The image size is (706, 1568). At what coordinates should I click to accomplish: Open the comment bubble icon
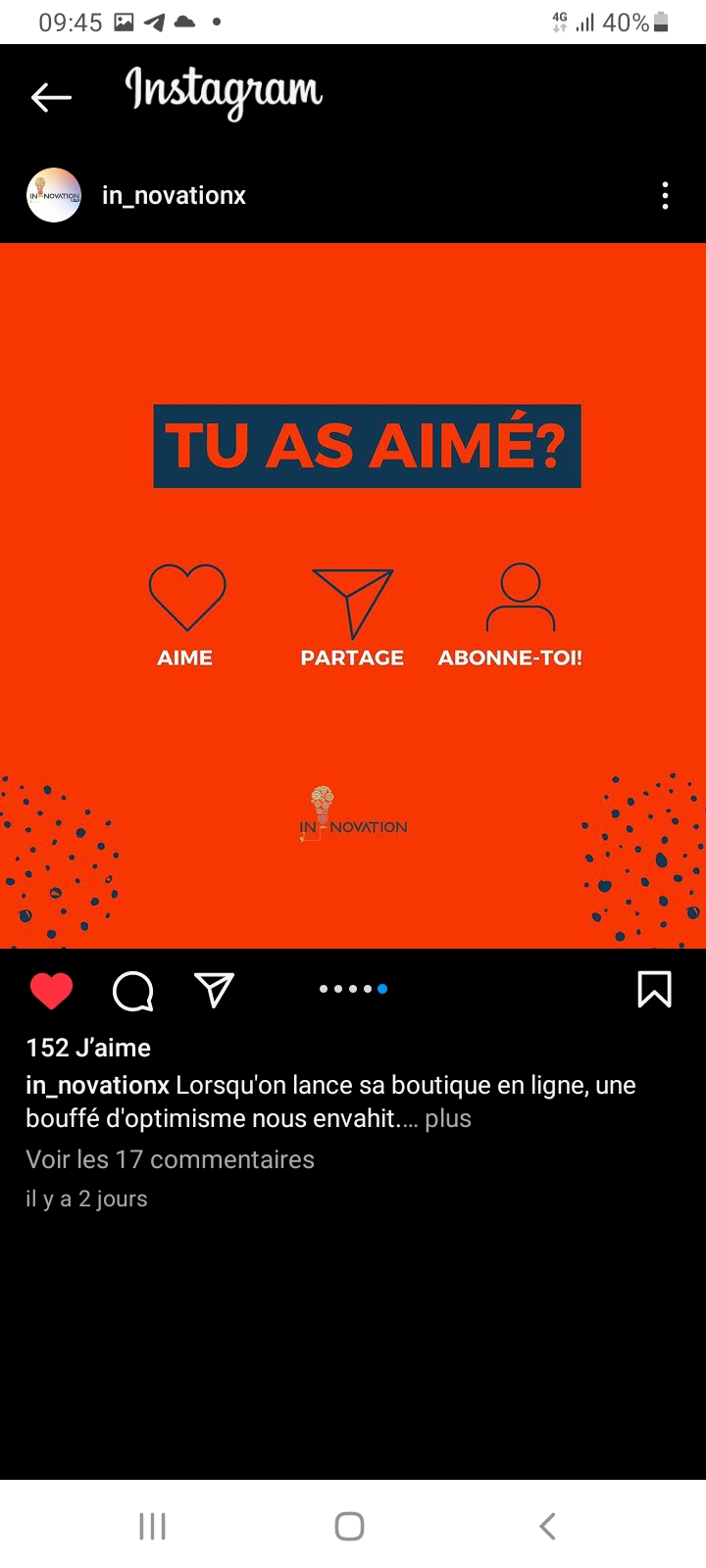pyautogui.click(x=133, y=991)
